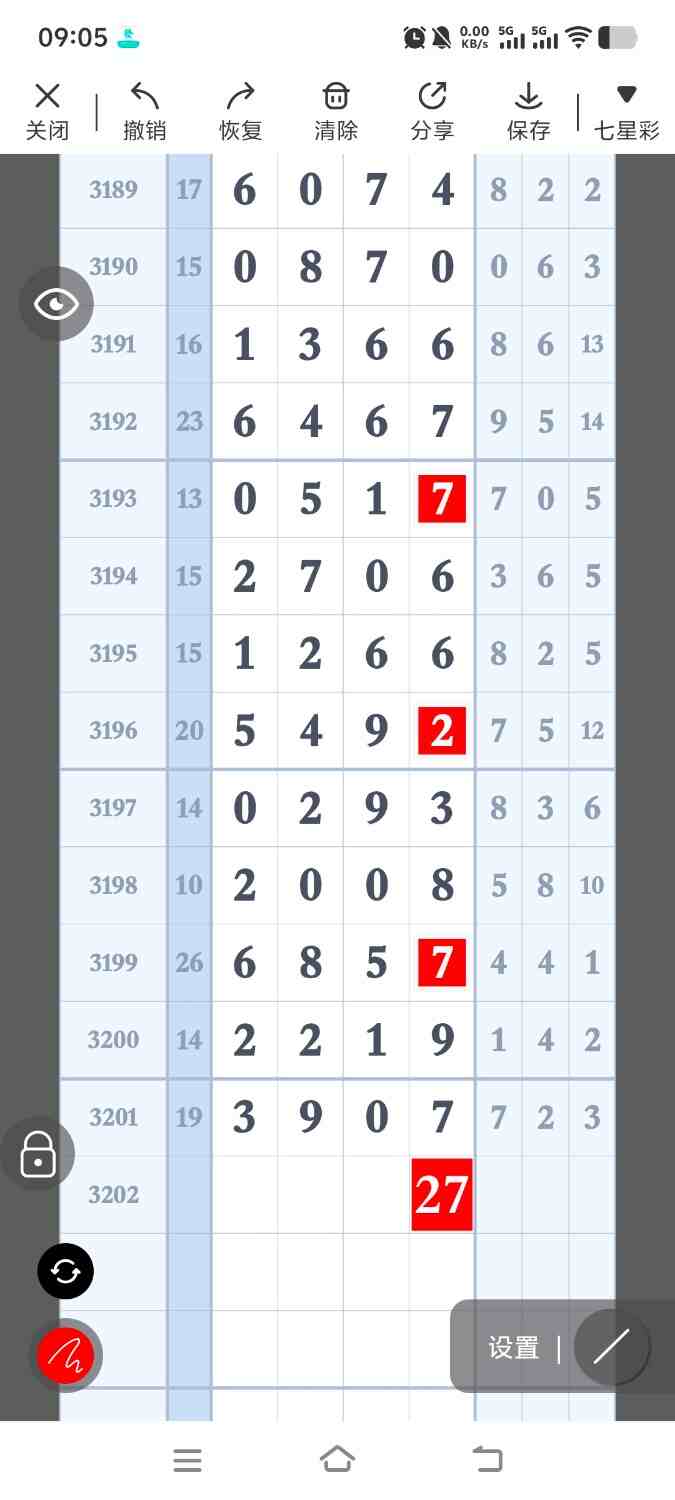Screen dimensions: 675x1500
Task: Tap the lock button
Action: [38, 1154]
